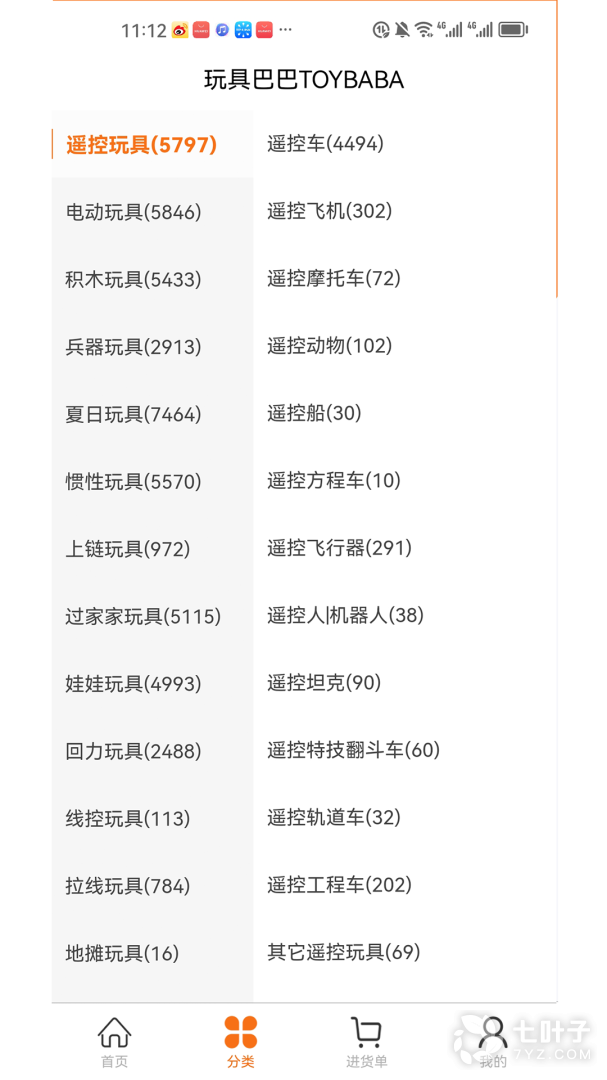Select the 电动玩具(5846) category
607x1080 pixels.
pos(134,212)
